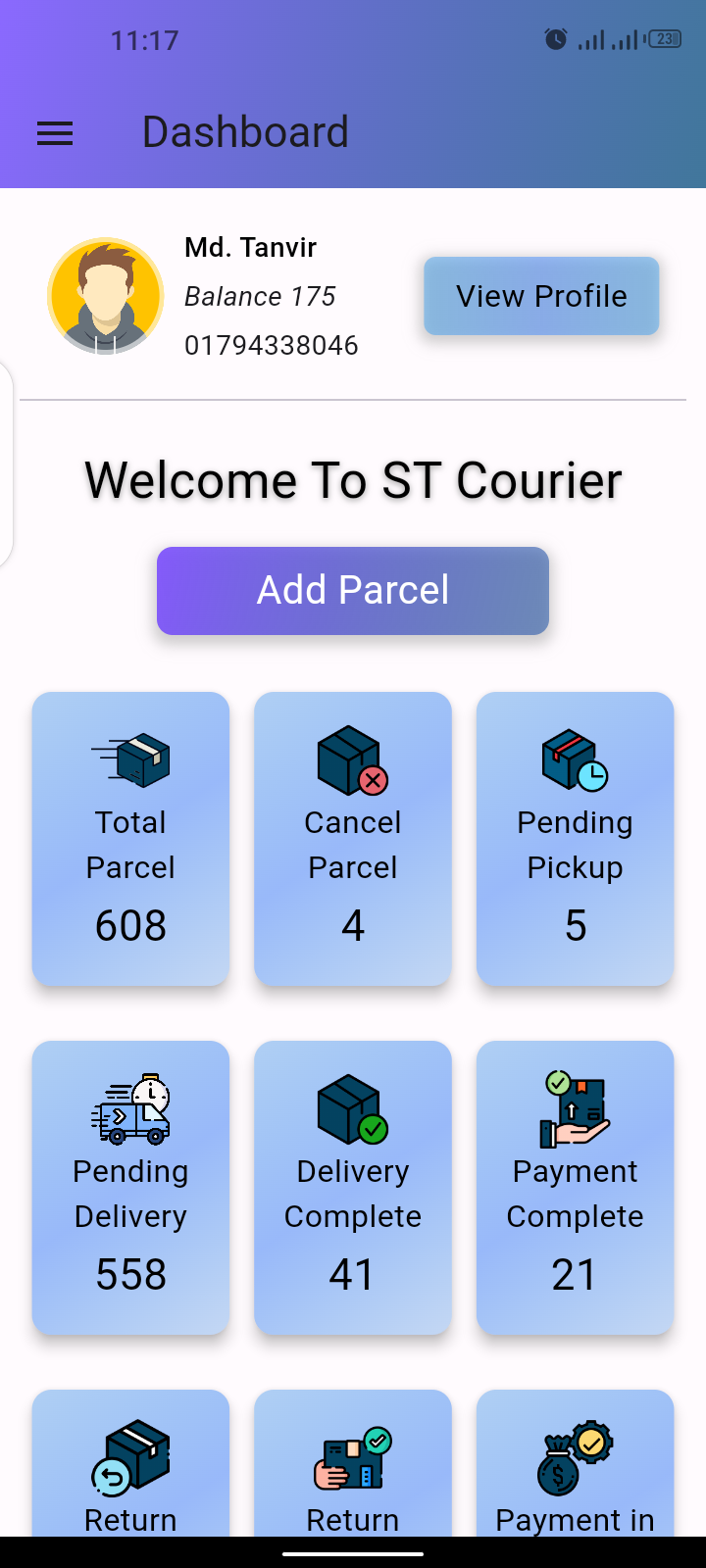View the Pending Pickup card

click(575, 839)
